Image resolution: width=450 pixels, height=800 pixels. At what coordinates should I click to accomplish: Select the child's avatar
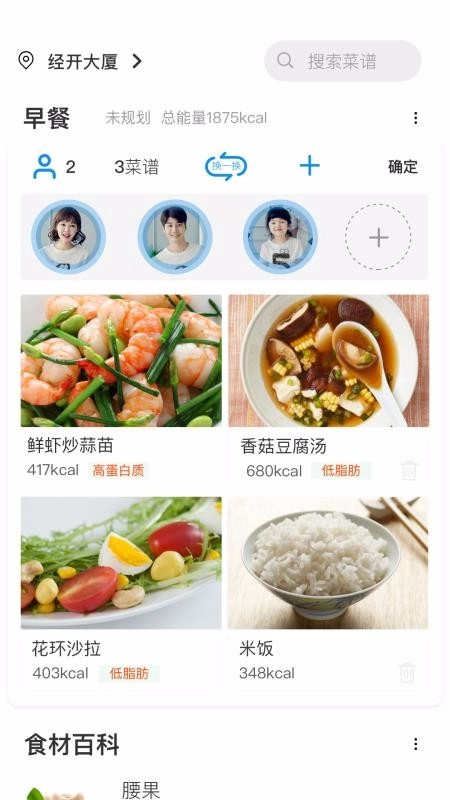pos(280,237)
